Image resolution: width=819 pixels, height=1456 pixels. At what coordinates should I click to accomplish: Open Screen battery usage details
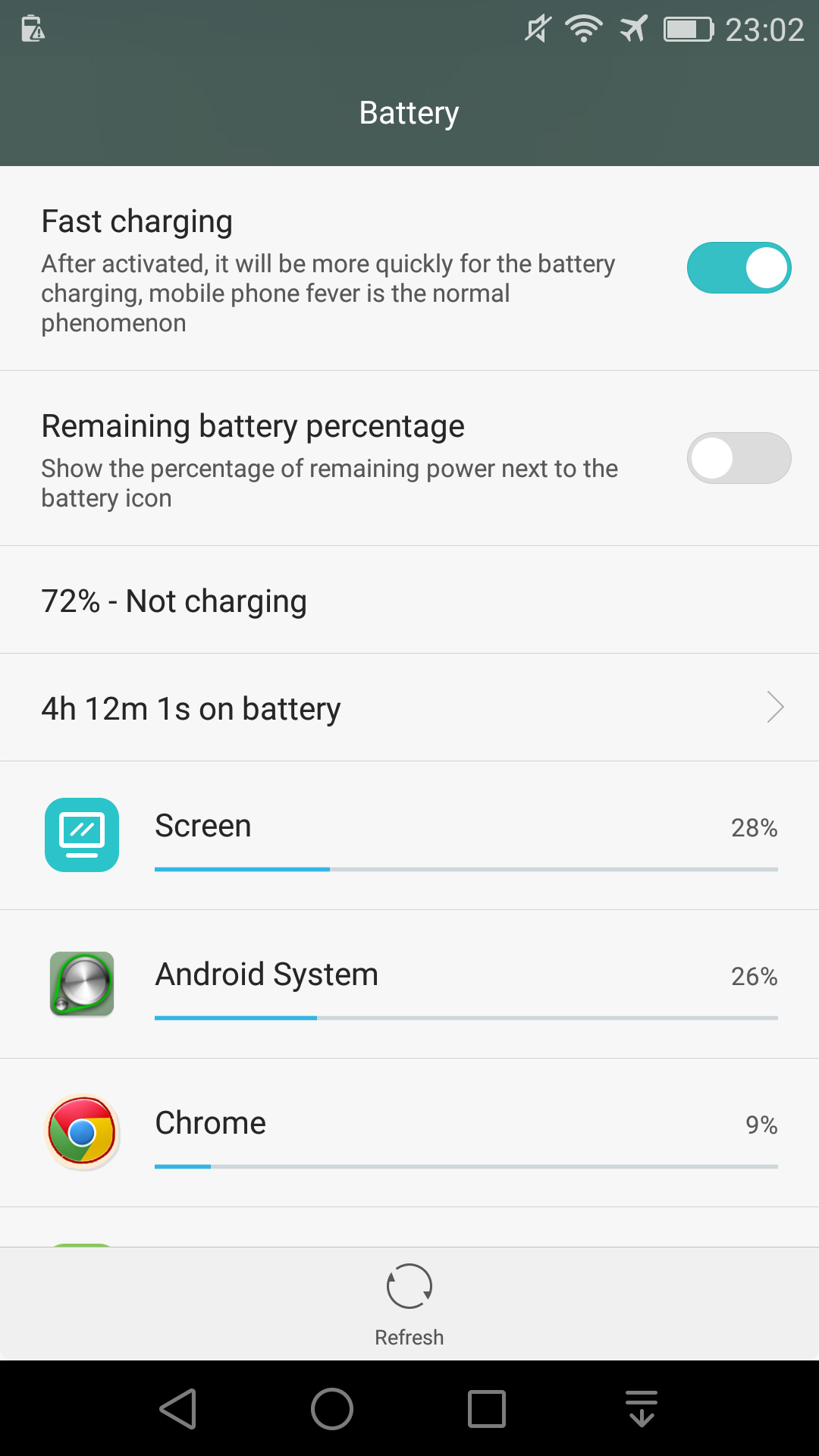[409, 835]
